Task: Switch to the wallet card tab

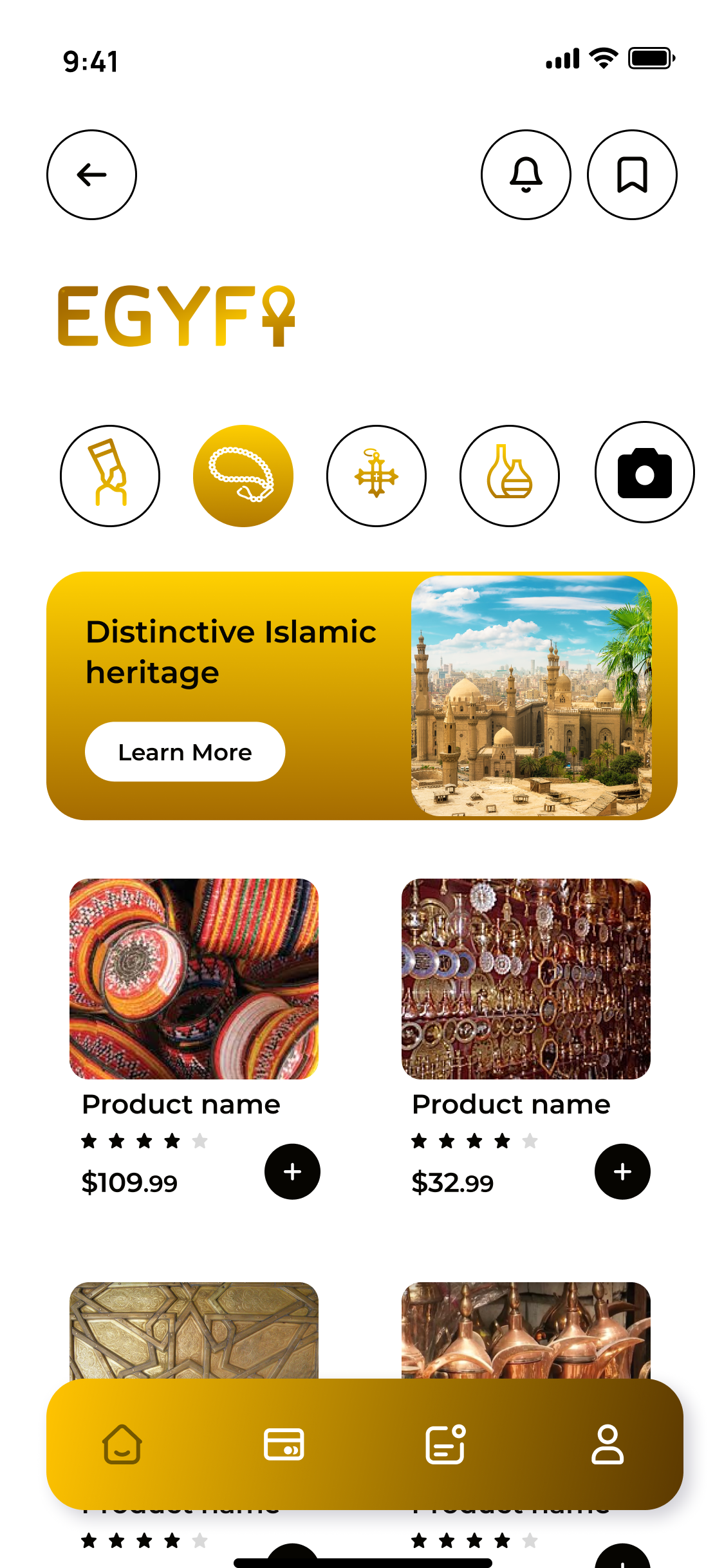Action: pos(284,1444)
